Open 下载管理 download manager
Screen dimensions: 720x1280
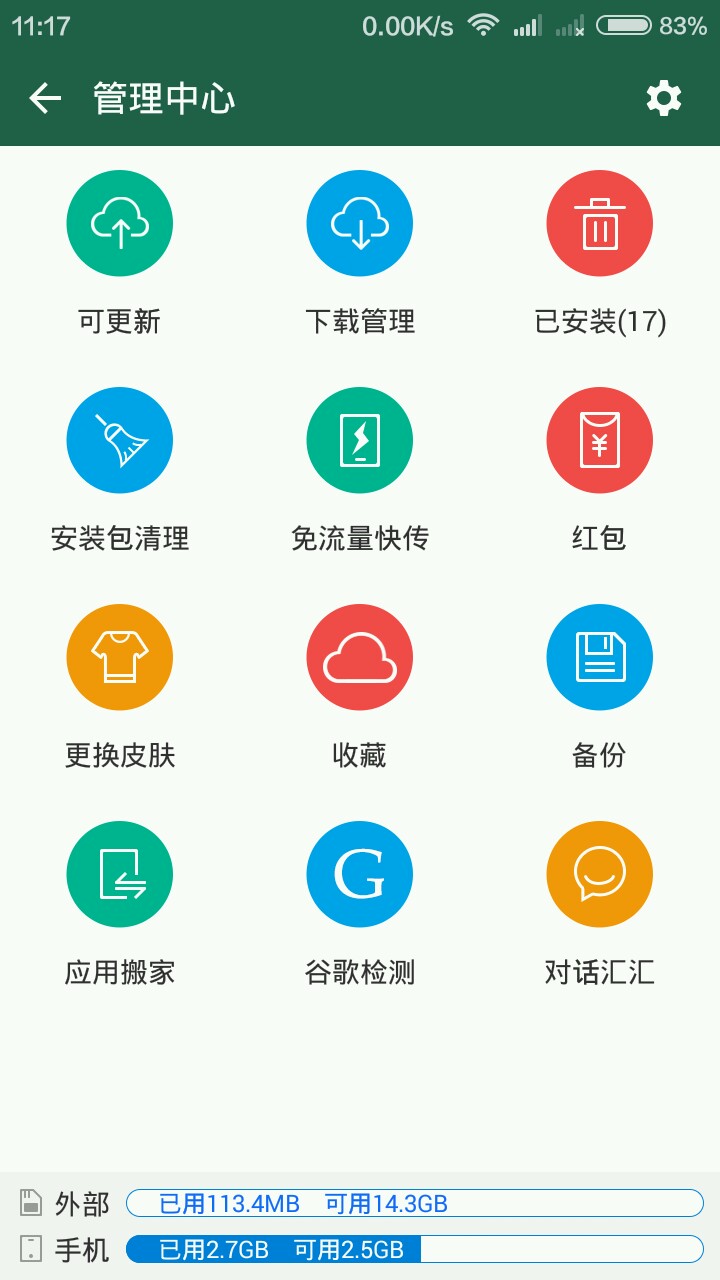coord(360,223)
